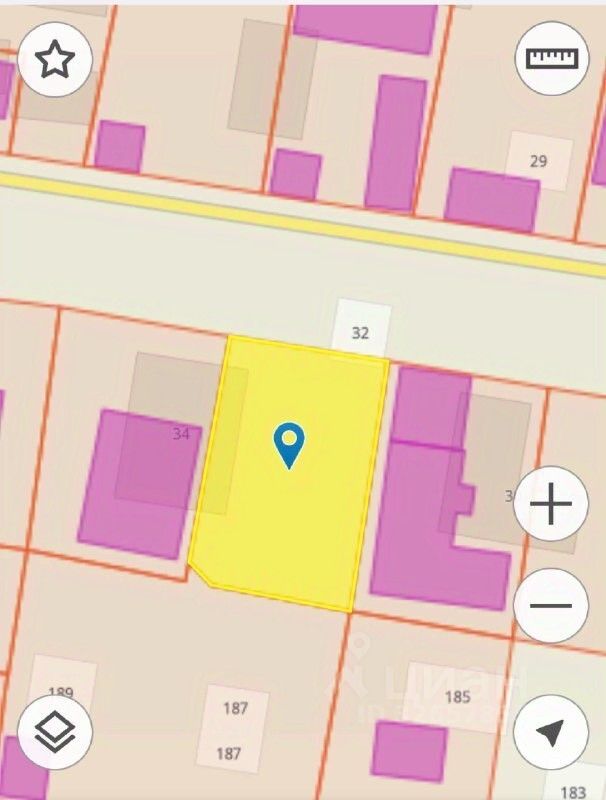The image size is (606, 800).
Task: Open the ruler measurement tool
Action: click(x=552, y=59)
